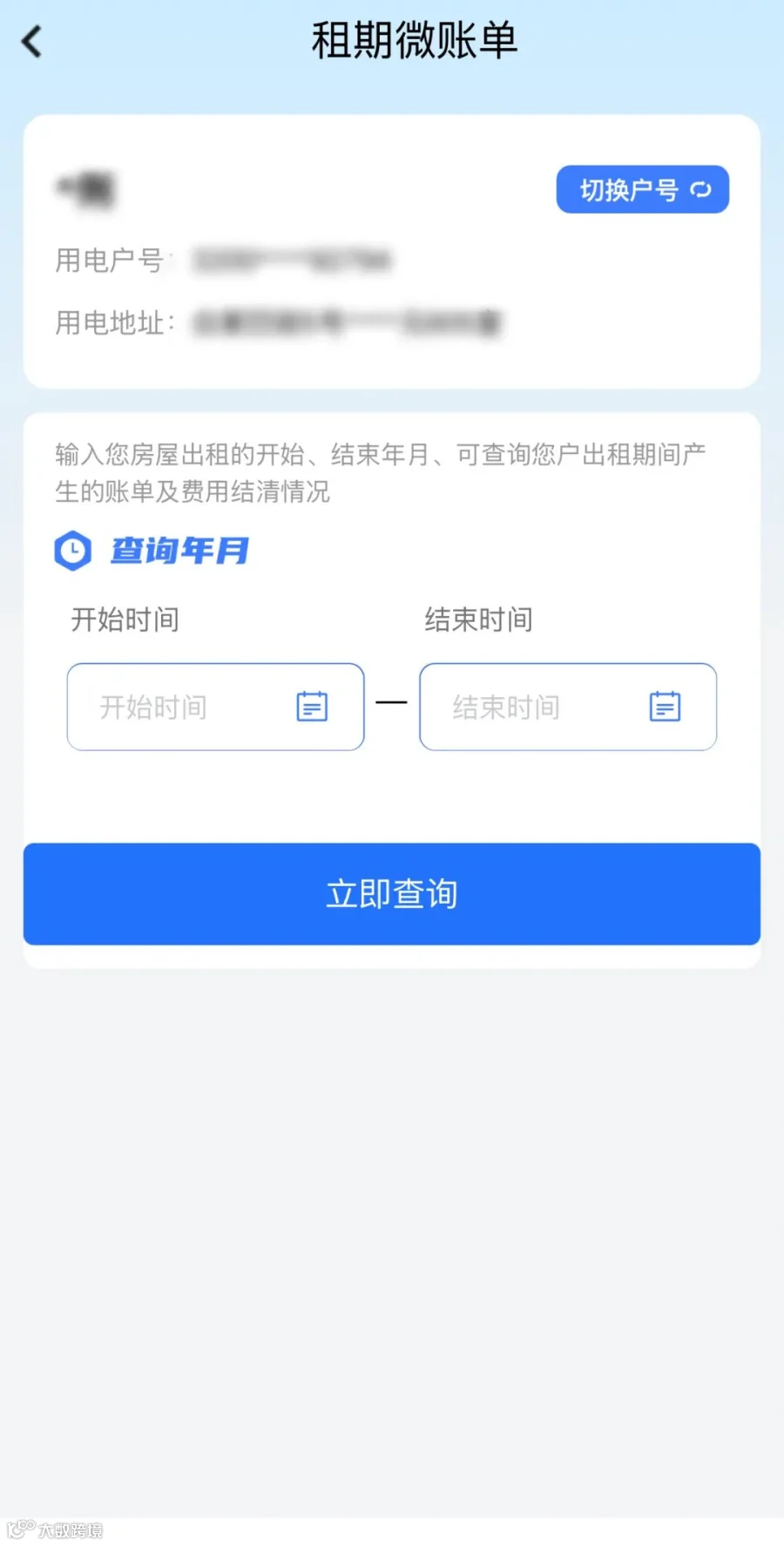
Task: Go back using the top-left arrow
Action: (x=31, y=41)
